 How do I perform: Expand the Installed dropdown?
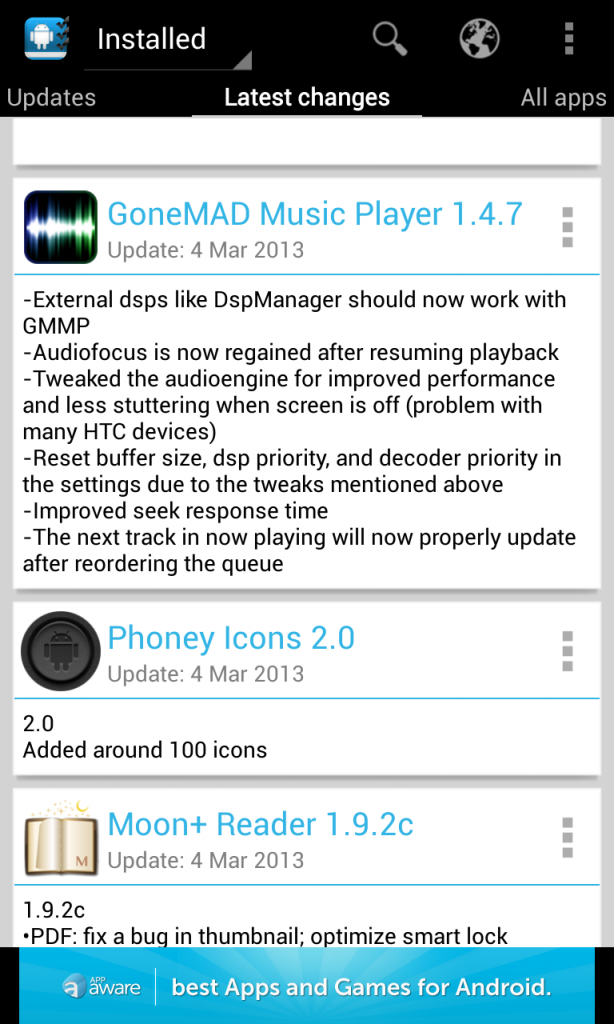point(166,41)
